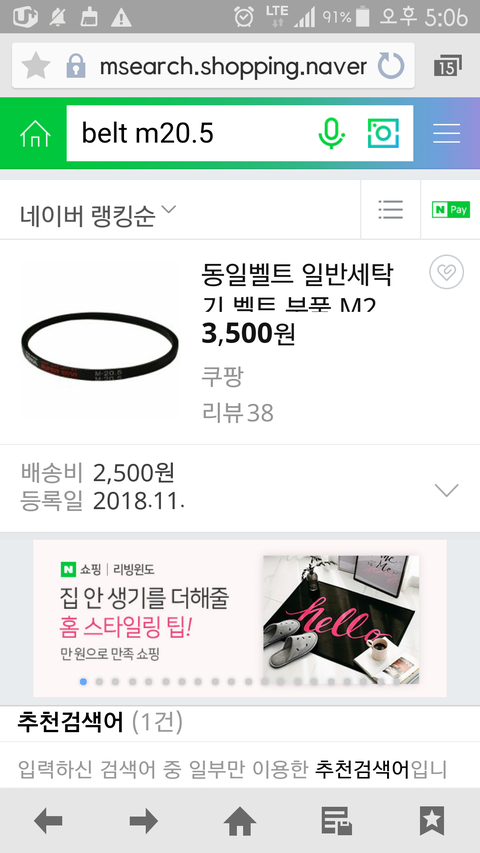The height and width of the screenshot is (853, 480).
Task: Expand the shipping fee details chevron
Action: point(447,490)
